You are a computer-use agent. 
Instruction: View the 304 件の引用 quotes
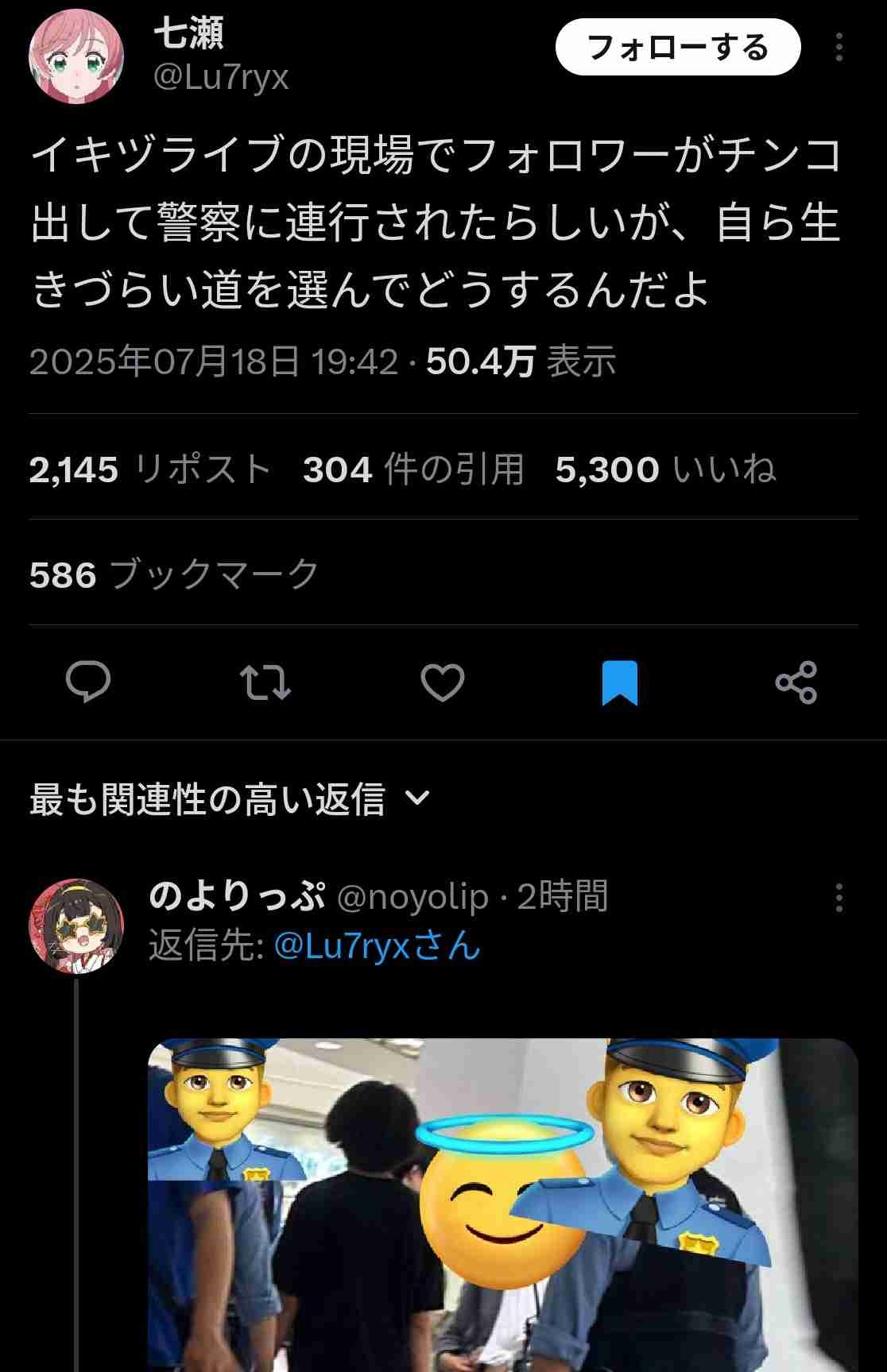413,470
